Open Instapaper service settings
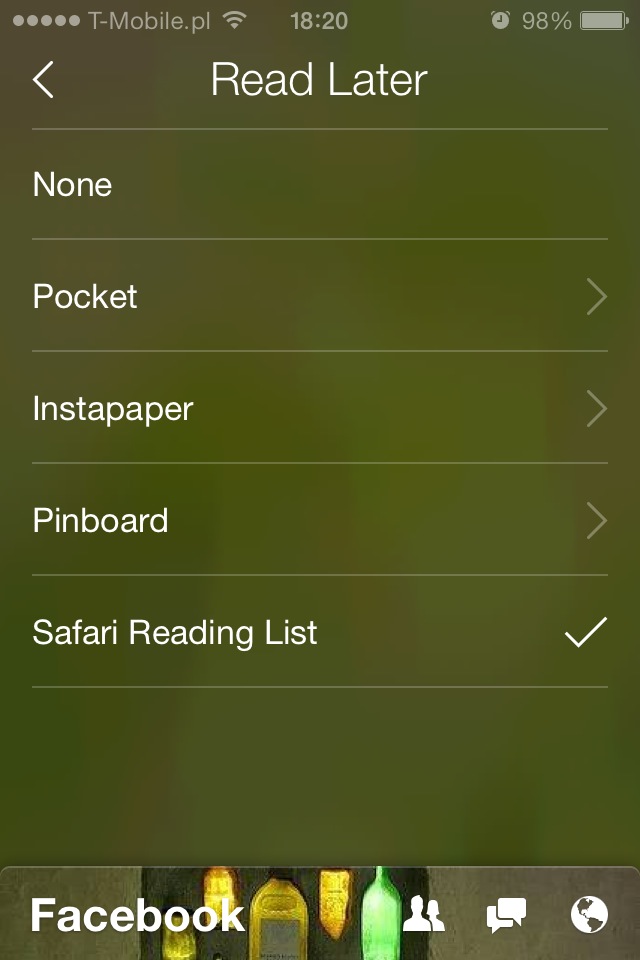The width and height of the screenshot is (640, 960). (320, 409)
